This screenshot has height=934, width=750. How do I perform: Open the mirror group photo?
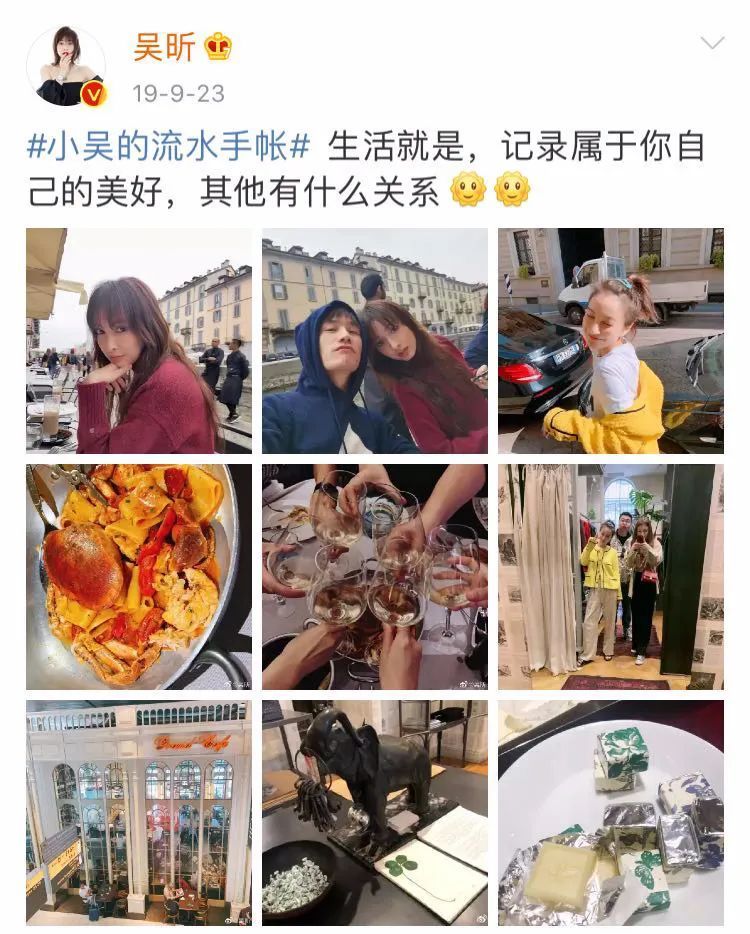click(611, 577)
